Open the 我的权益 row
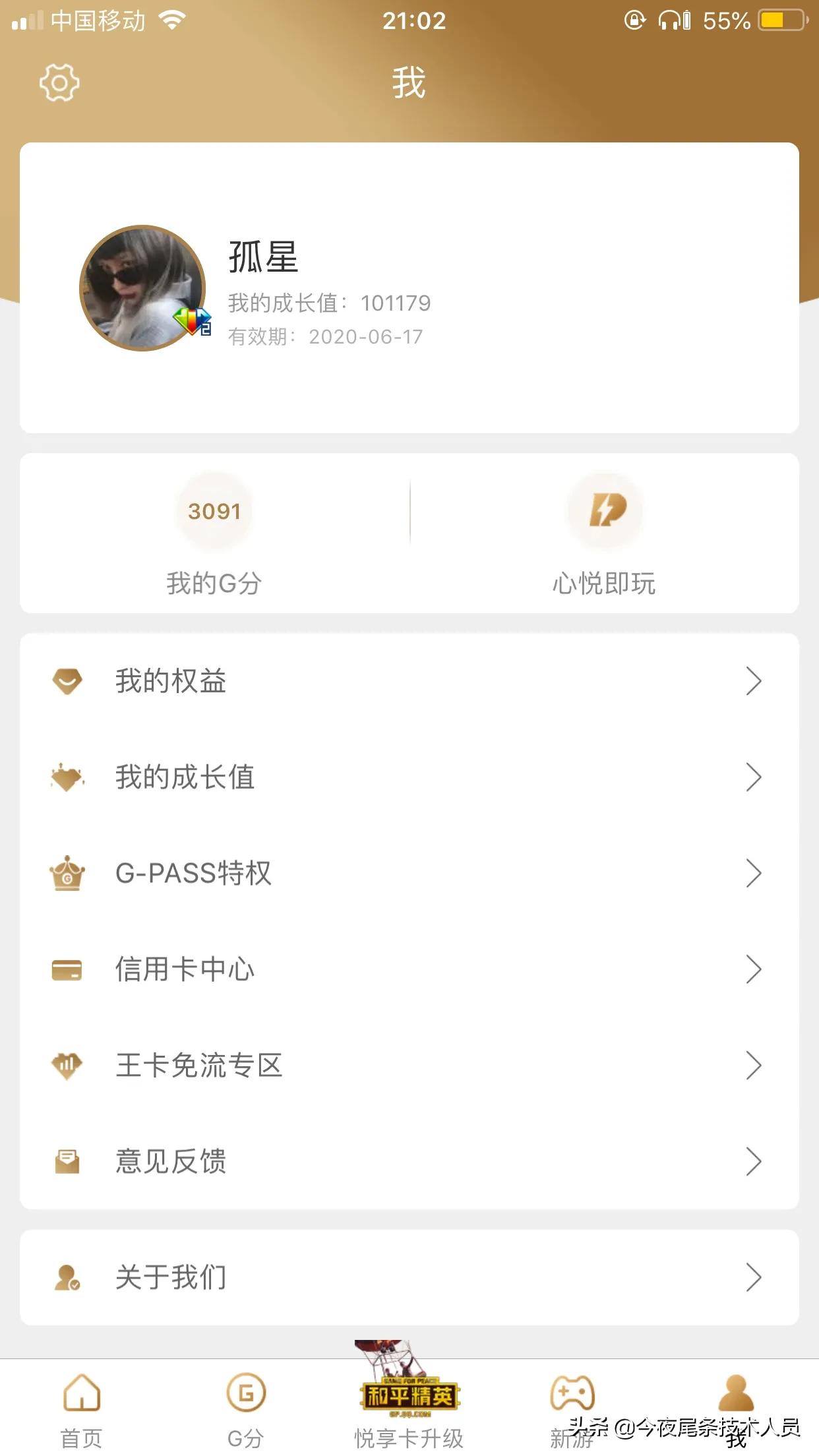 pos(409,681)
